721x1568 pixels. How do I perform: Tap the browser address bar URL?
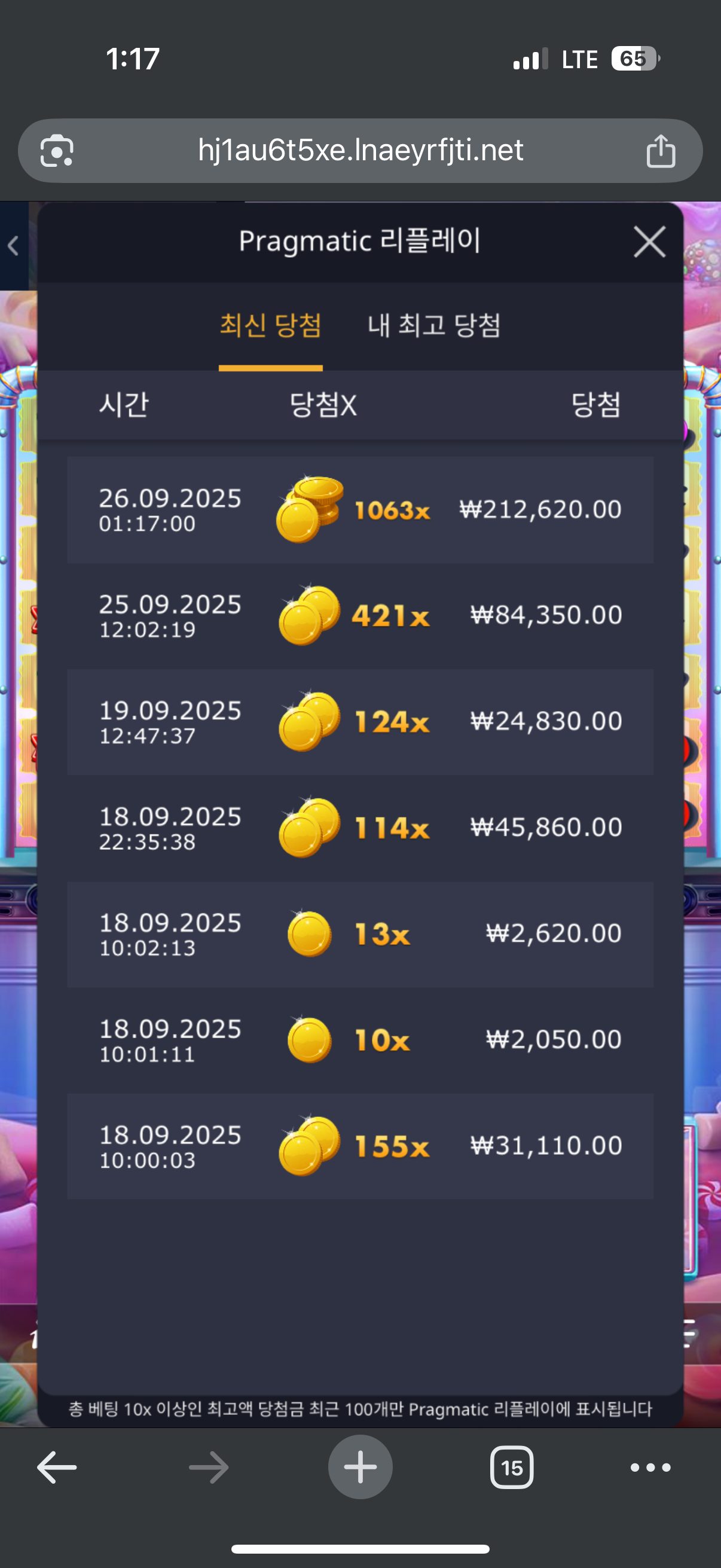(x=360, y=150)
